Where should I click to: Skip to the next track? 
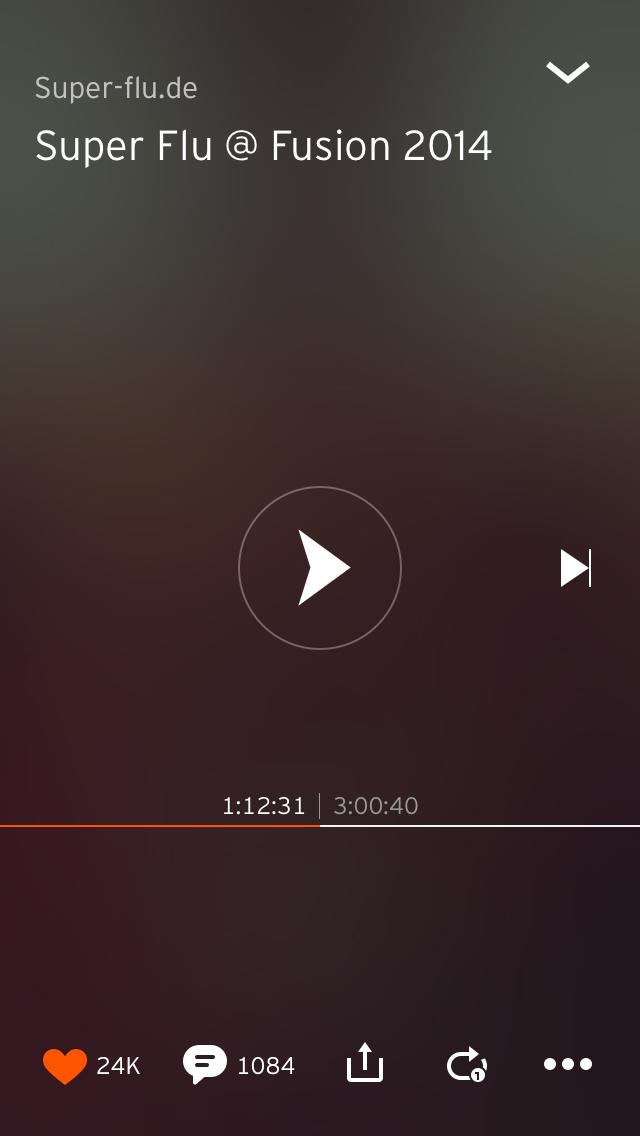[575, 568]
